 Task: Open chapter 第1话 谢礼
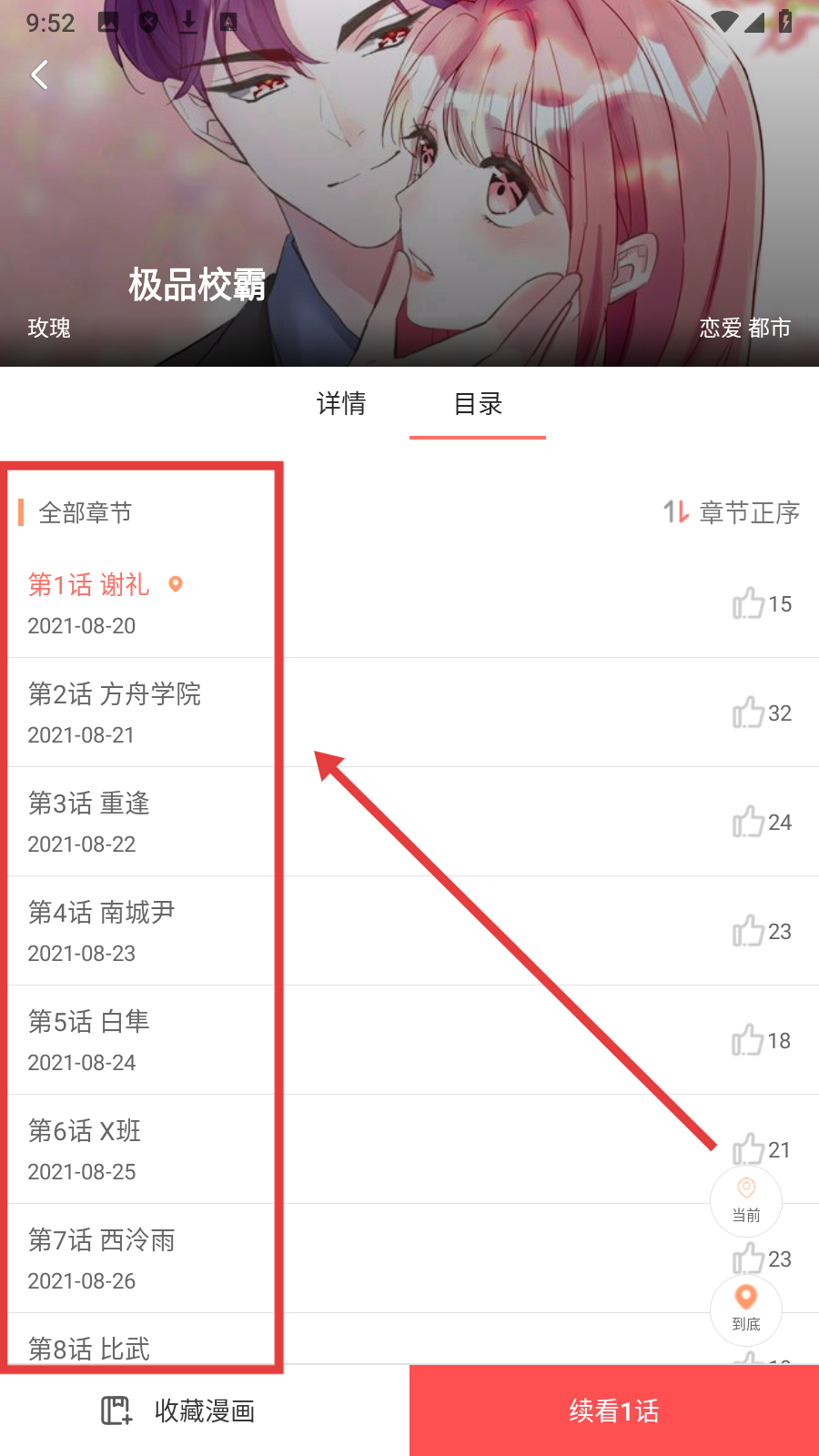click(409, 603)
